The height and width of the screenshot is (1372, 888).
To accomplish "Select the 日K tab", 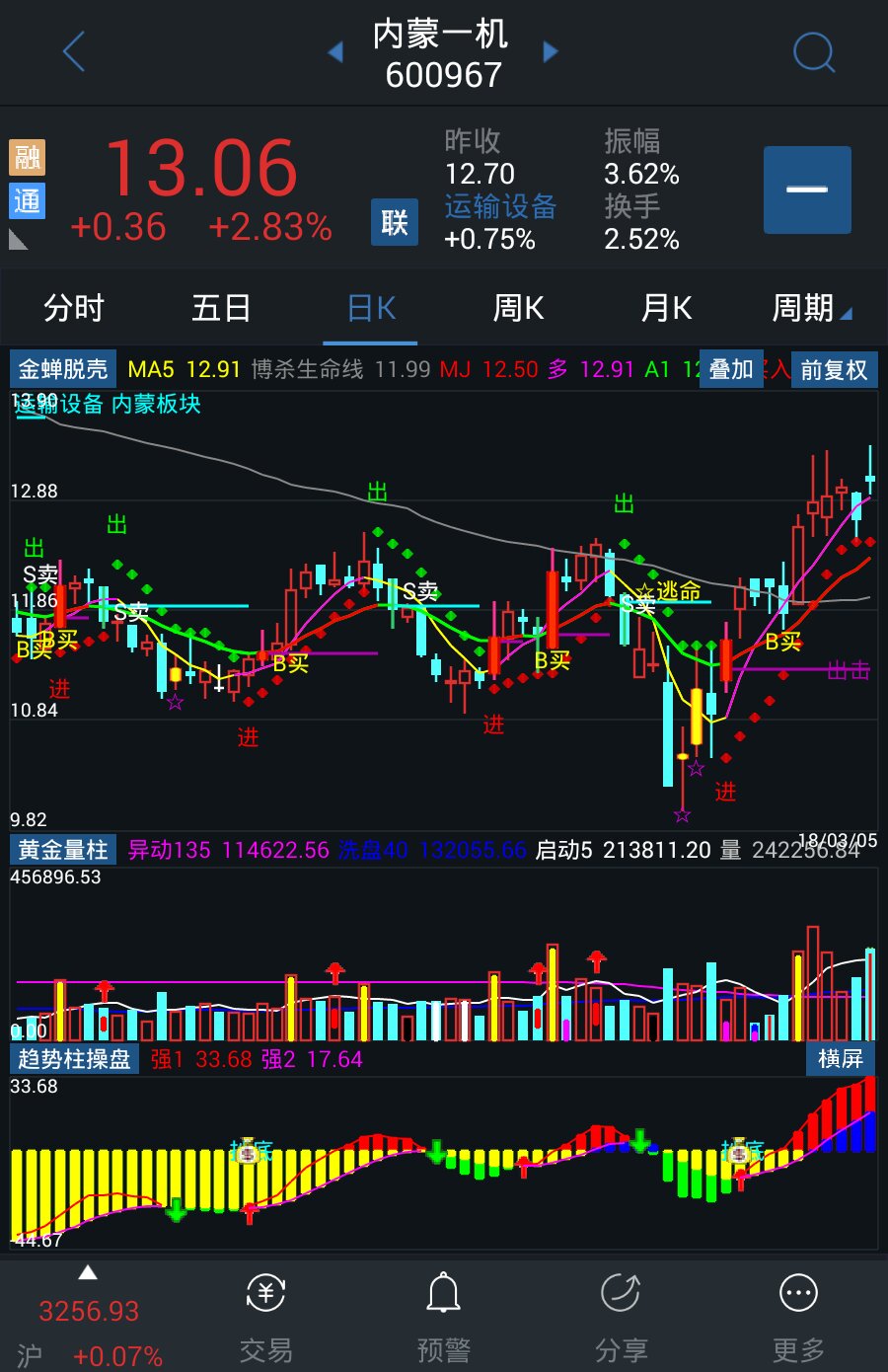I will (371, 309).
